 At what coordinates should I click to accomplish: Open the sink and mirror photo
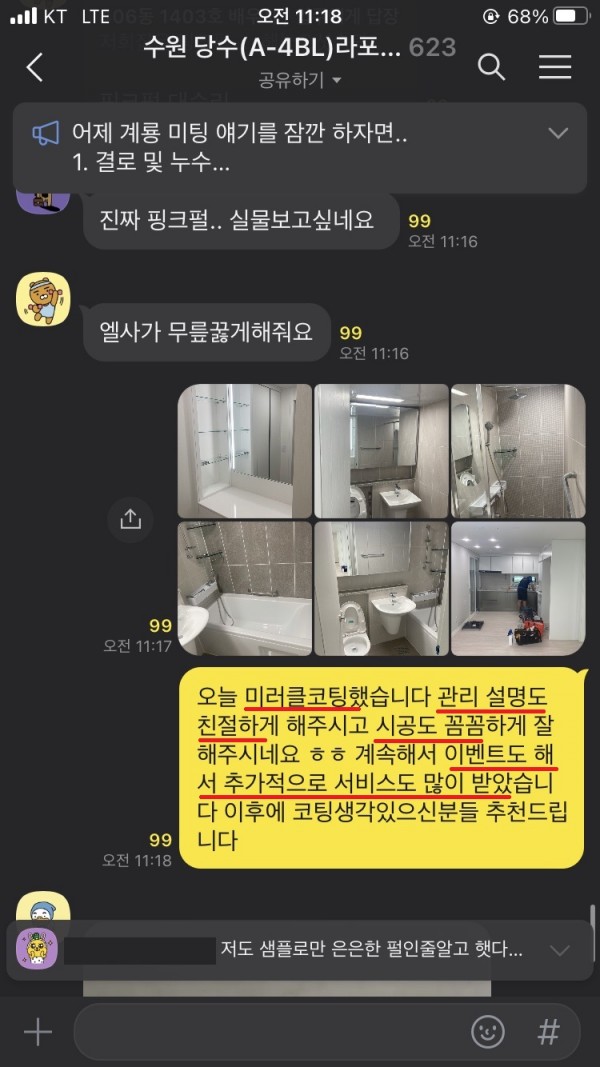coord(380,450)
